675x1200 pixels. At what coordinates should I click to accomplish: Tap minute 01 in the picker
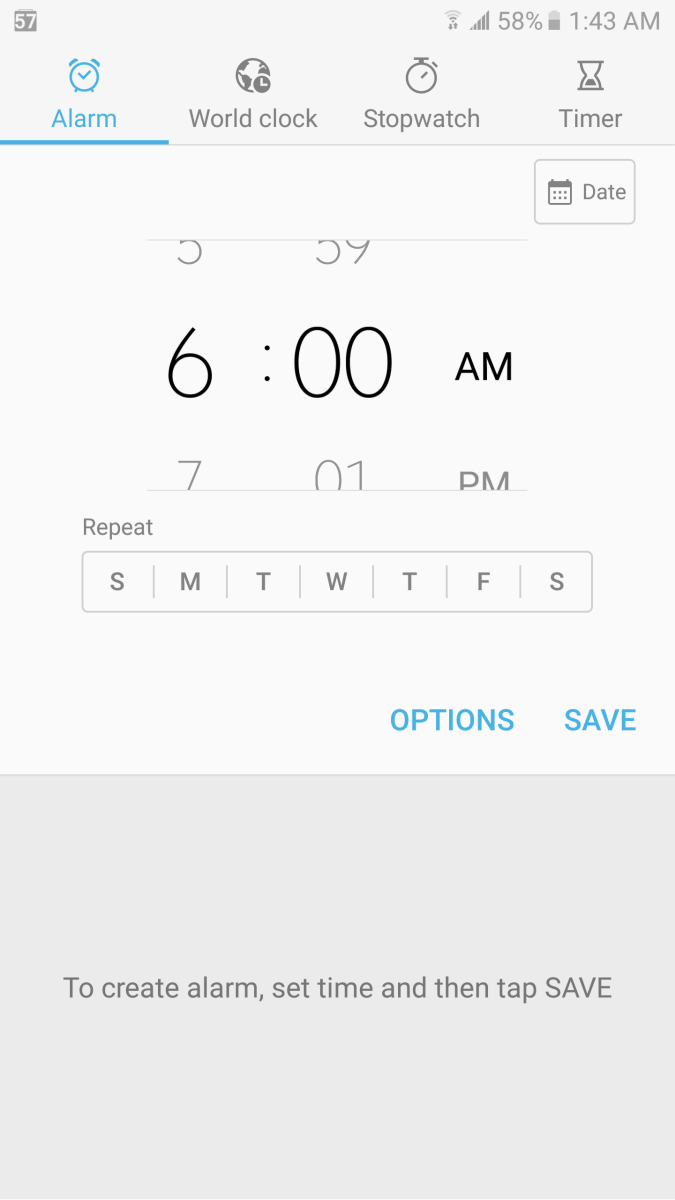(x=341, y=474)
